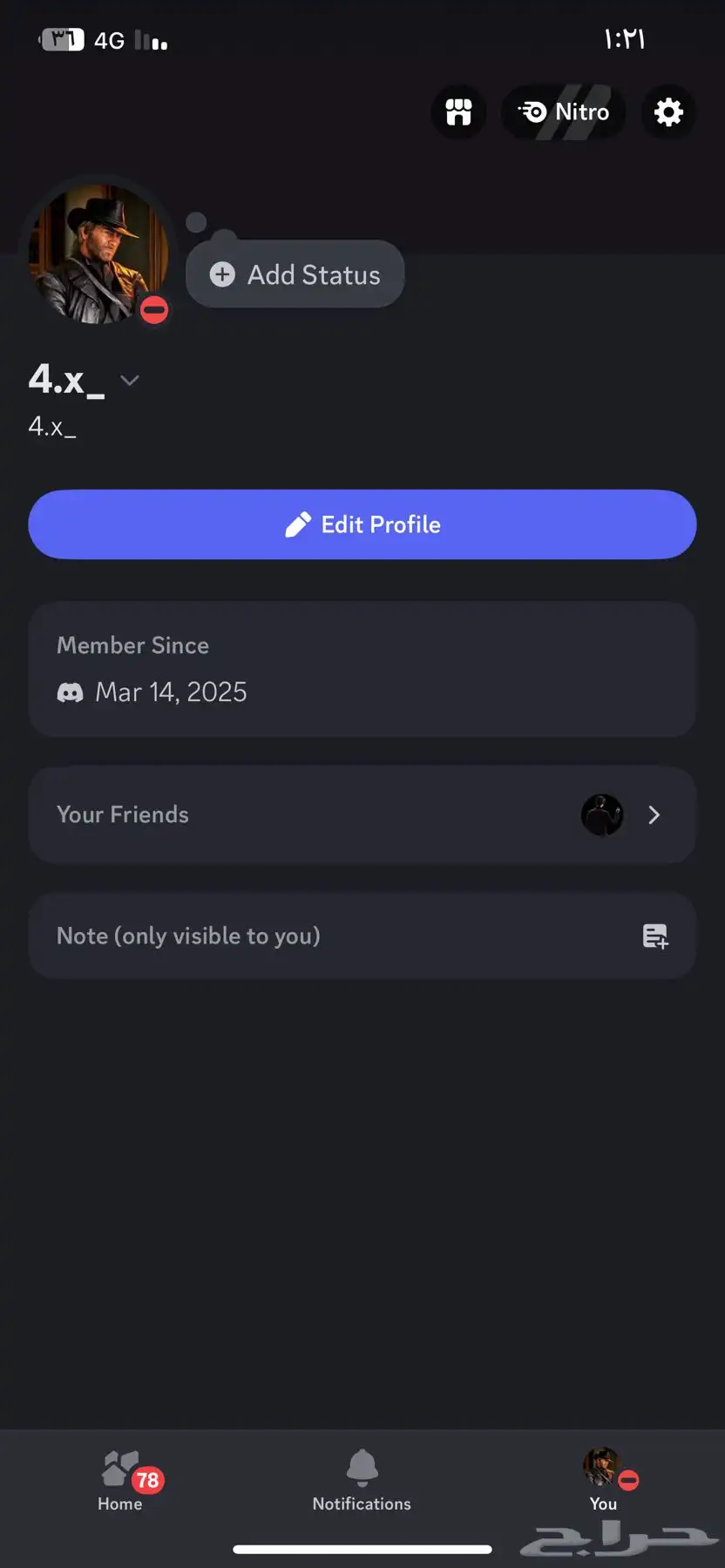Screen dimensions: 725x1568
Task: Add a custom status
Action: (295, 274)
